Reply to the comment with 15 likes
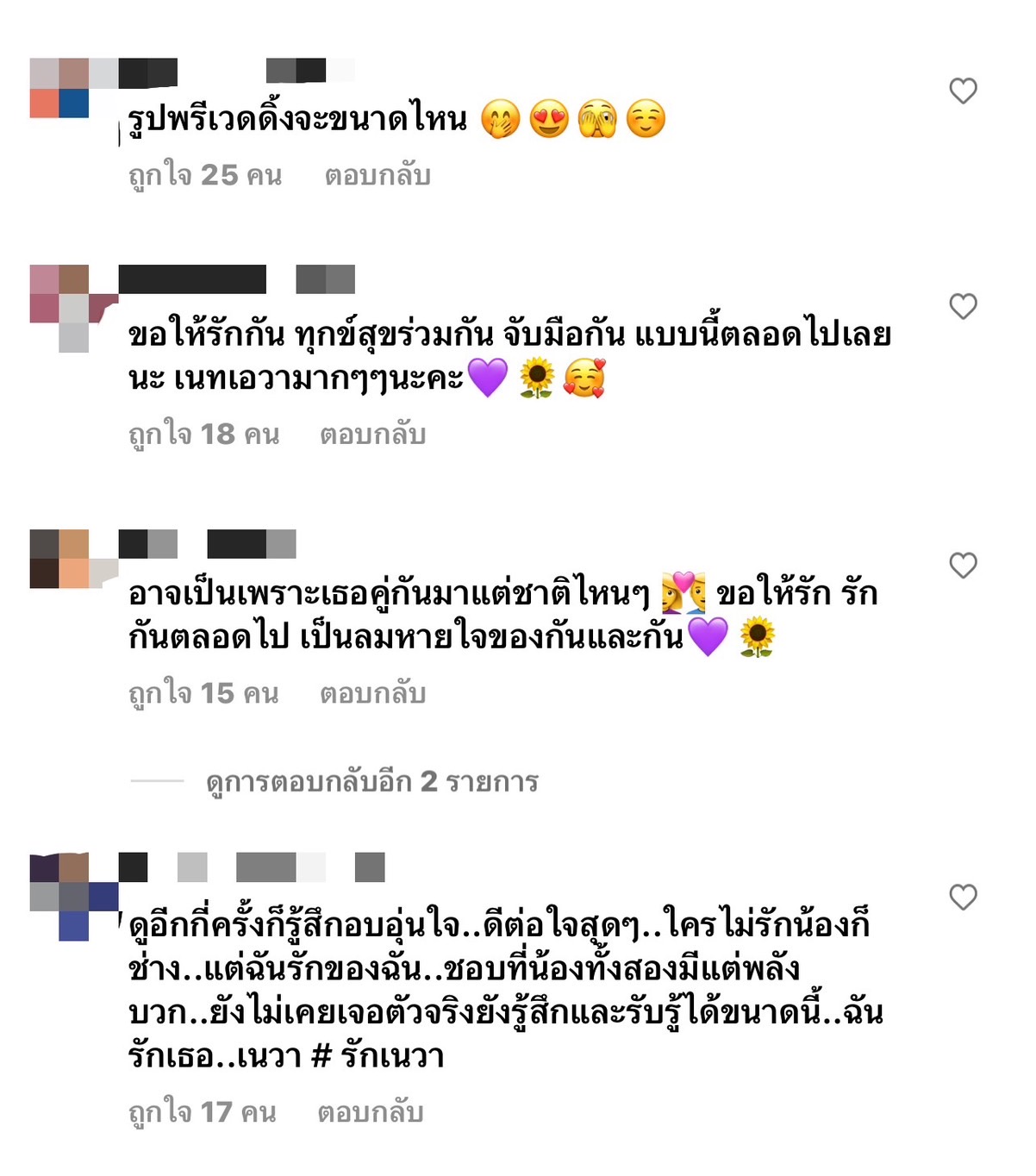 click(x=372, y=693)
